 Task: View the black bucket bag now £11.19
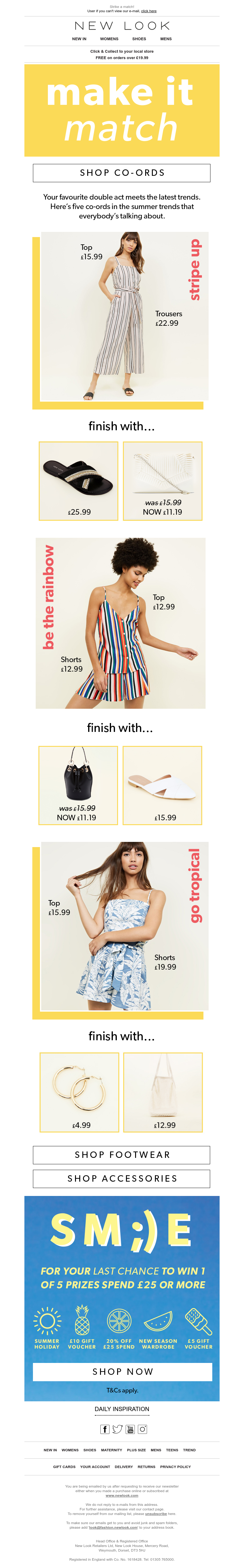[78, 785]
